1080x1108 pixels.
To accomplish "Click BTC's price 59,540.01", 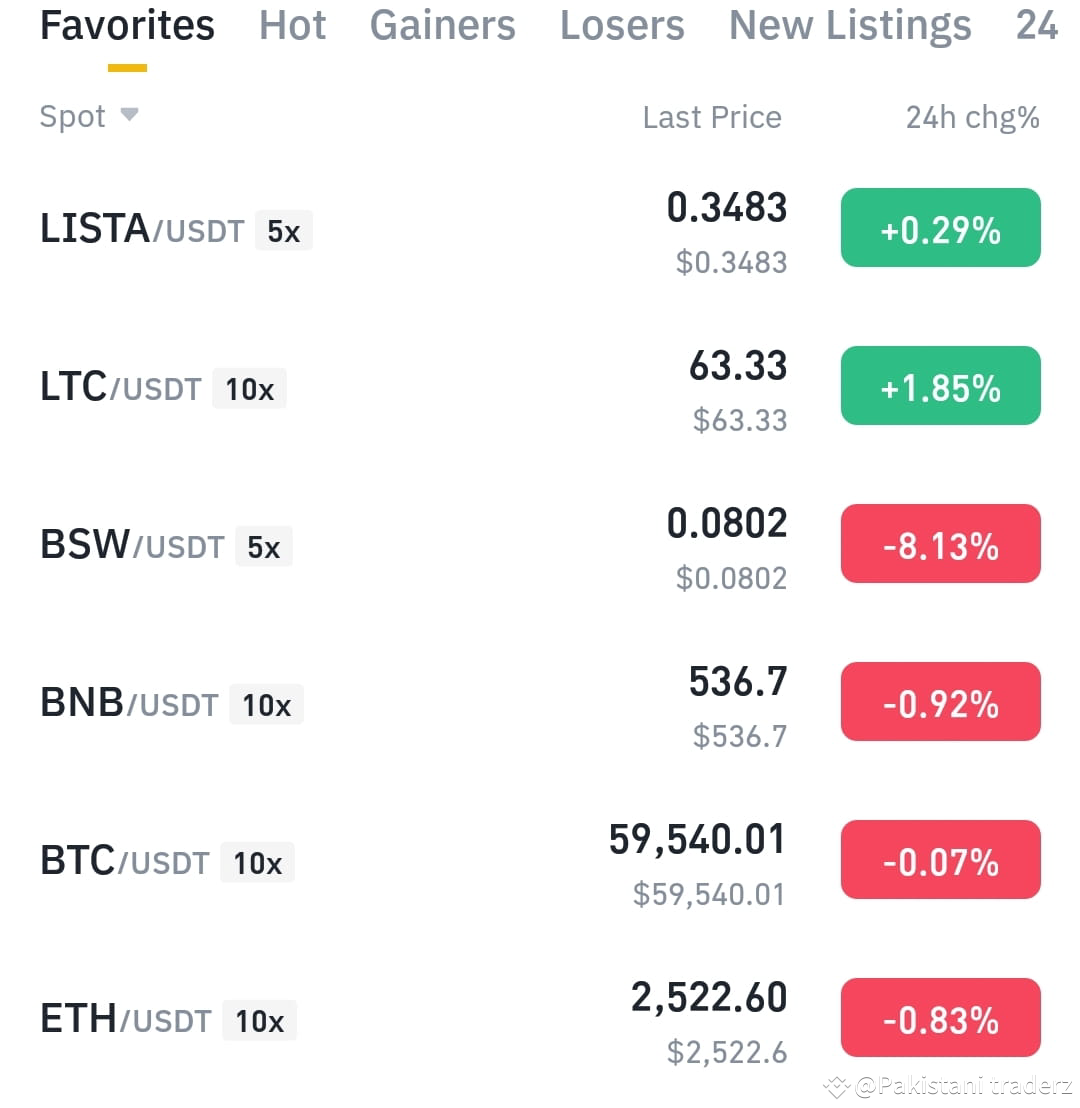I will tap(696, 840).
